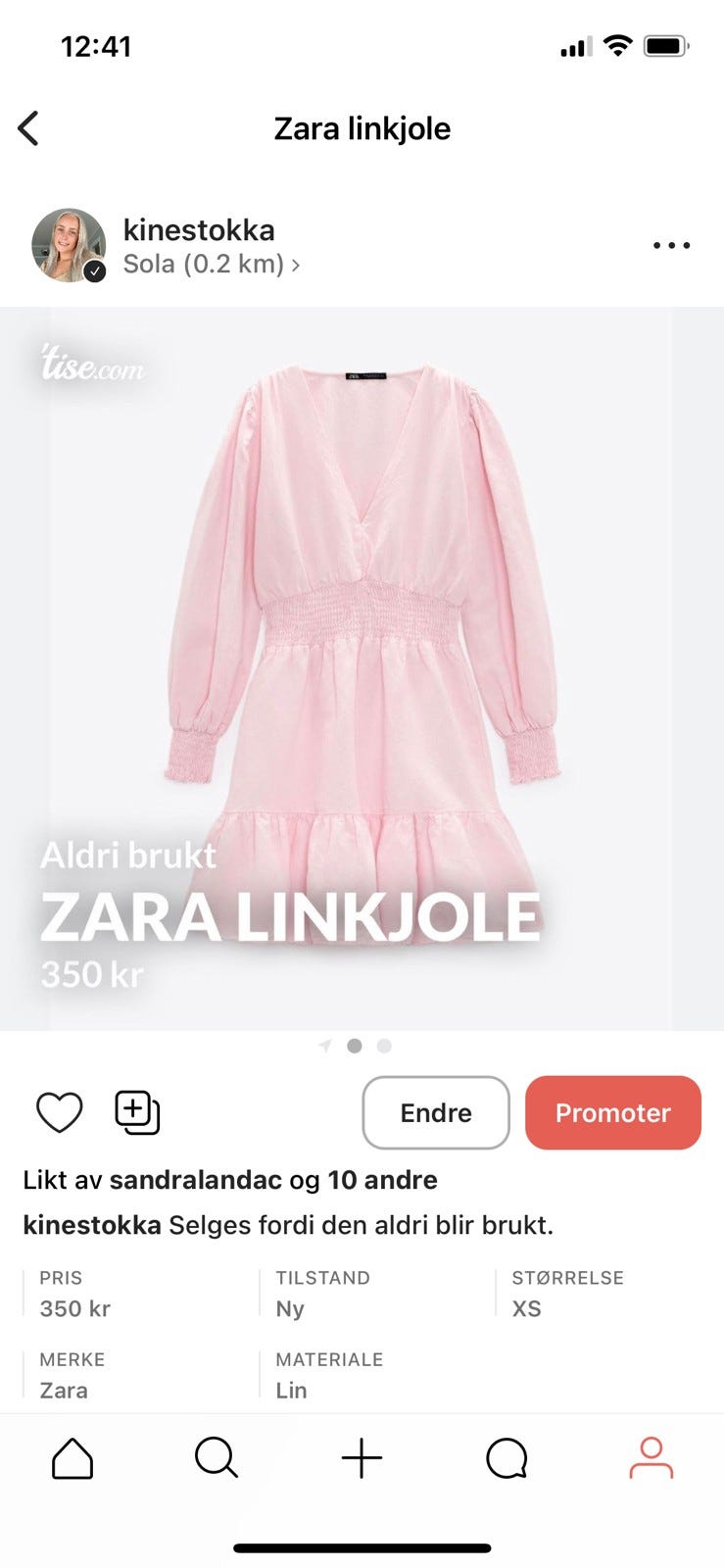Image resolution: width=724 pixels, height=1568 pixels.
Task: Select the third carousel dot
Action: 382,1046
